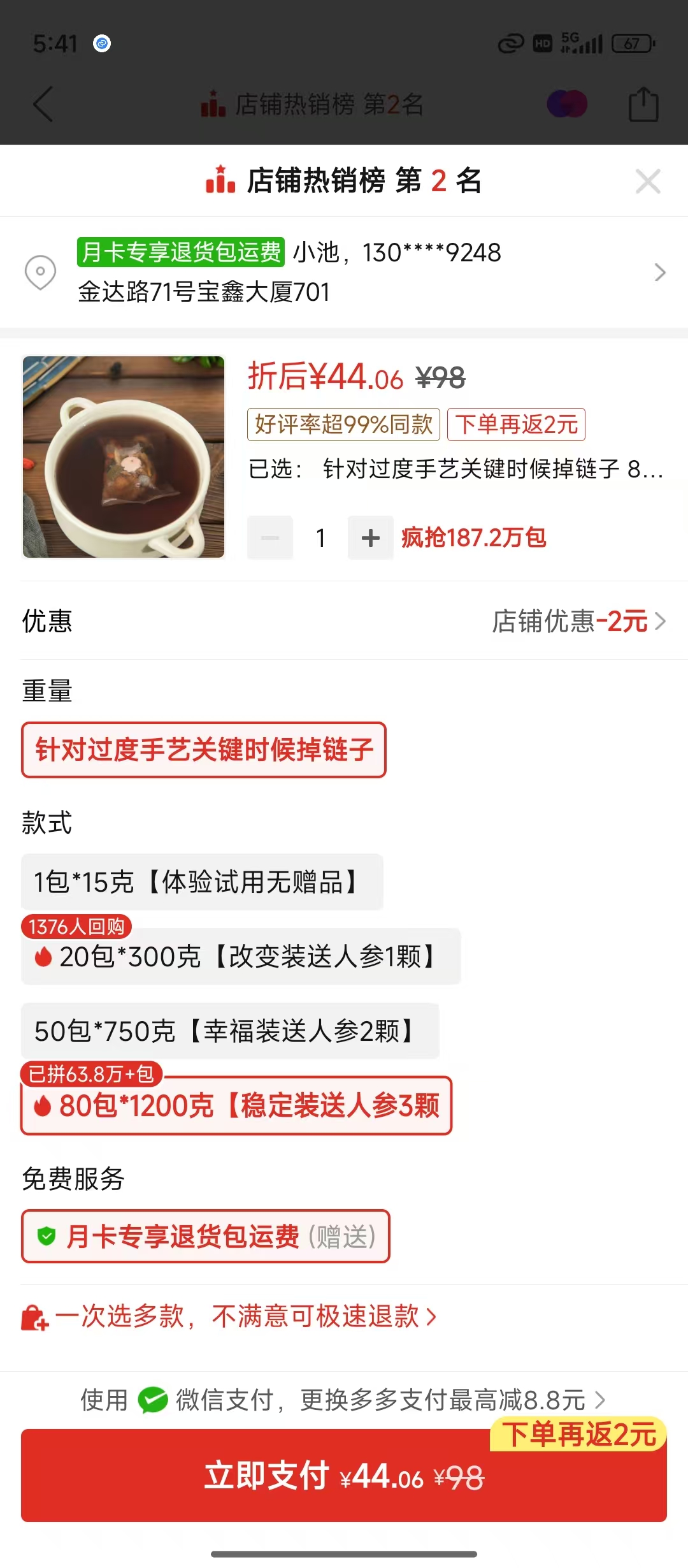688x1568 pixels.
Task: Select 80包*1200克 style option
Action: point(236,1106)
